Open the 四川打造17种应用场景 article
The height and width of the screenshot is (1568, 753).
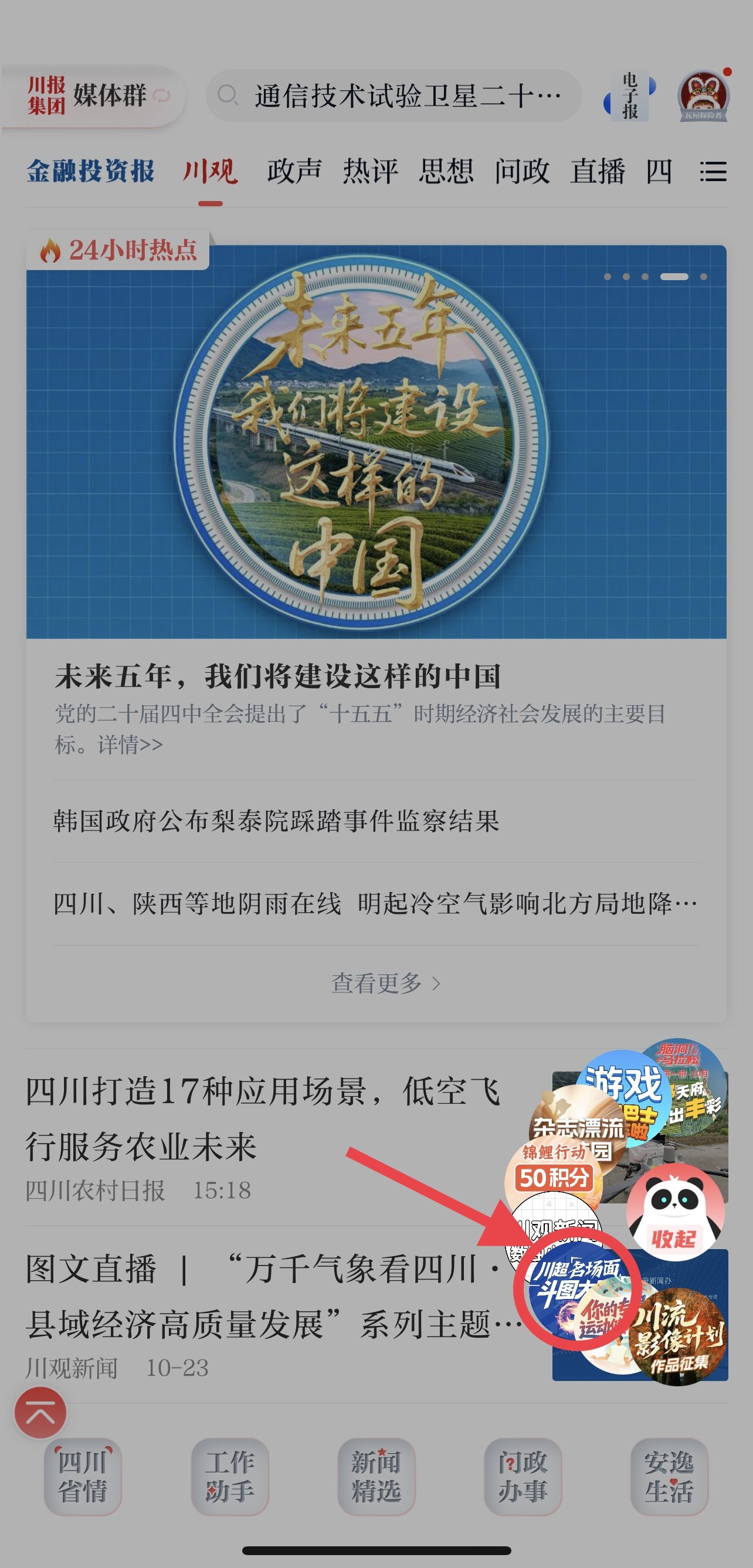pos(262,1119)
